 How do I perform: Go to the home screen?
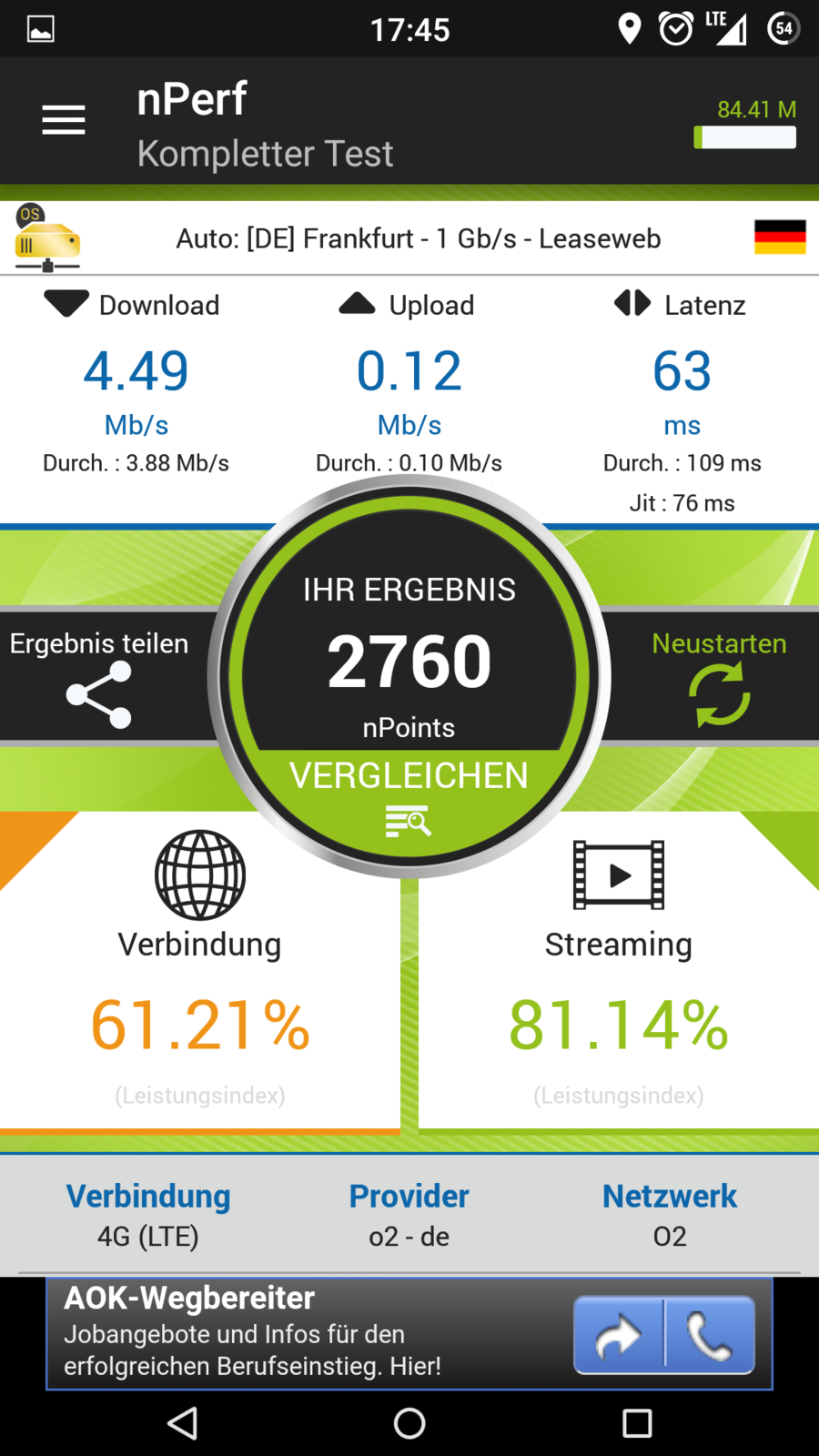409,1423
